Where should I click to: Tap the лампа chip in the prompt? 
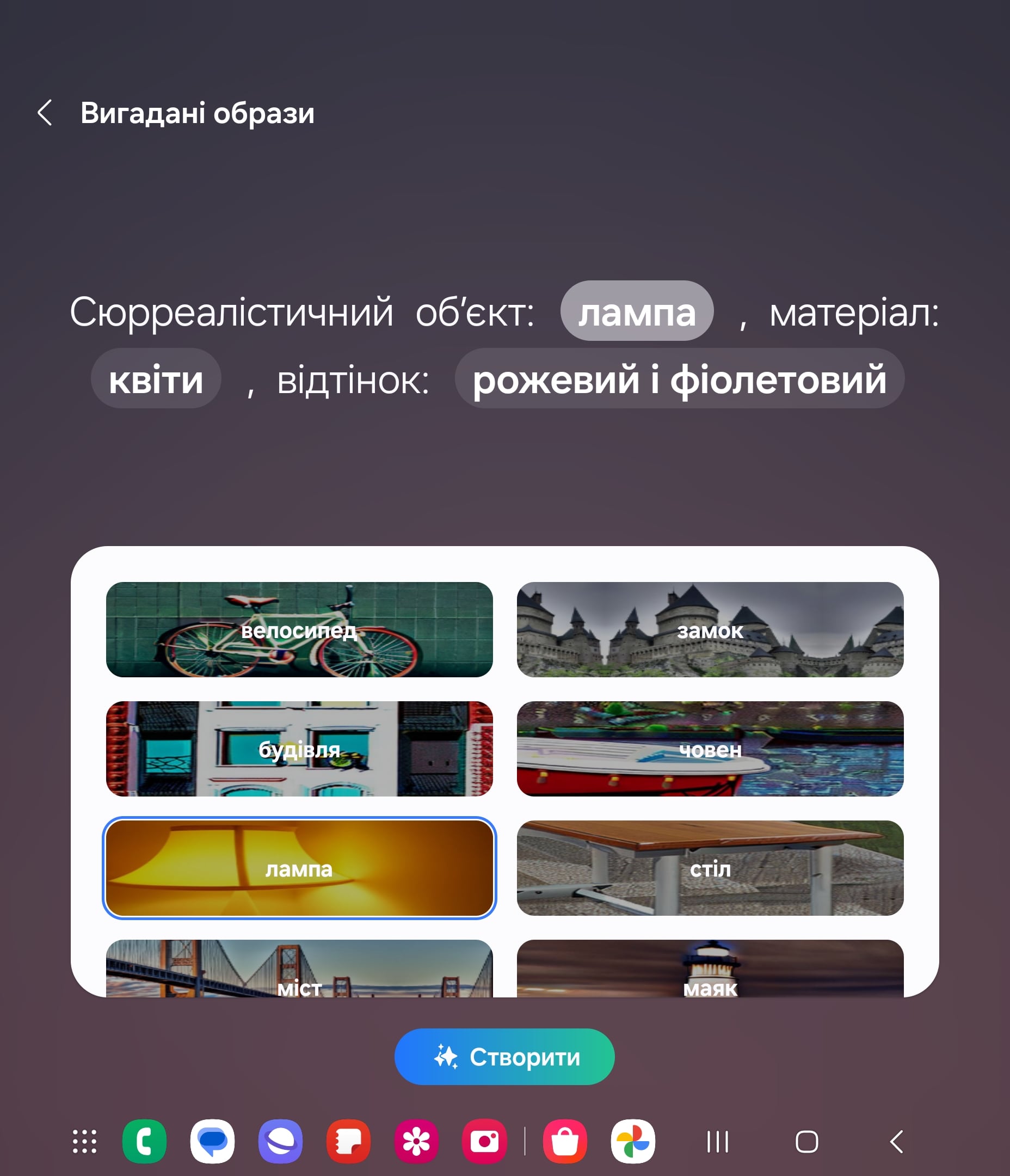click(x=637, y=311)
